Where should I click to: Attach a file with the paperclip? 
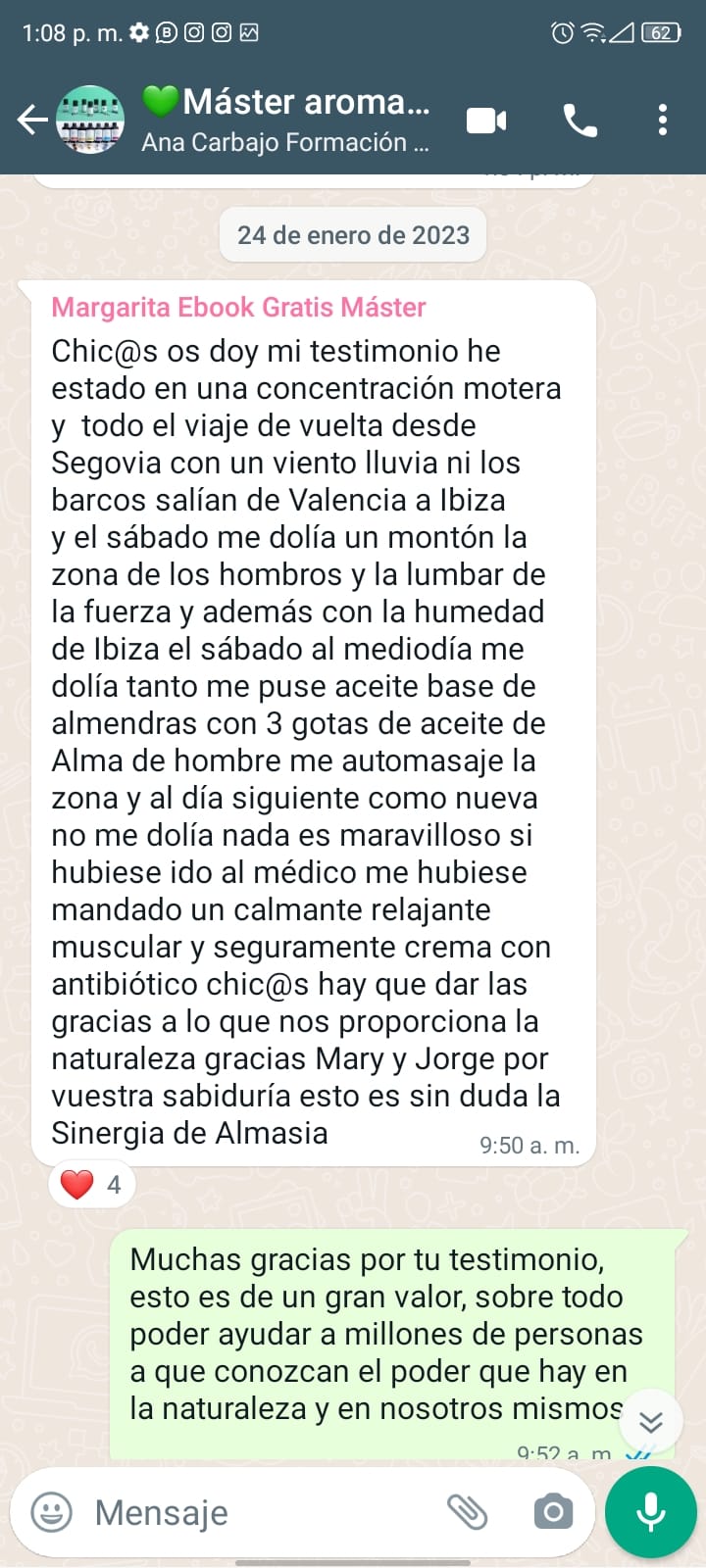point(468,1512)
